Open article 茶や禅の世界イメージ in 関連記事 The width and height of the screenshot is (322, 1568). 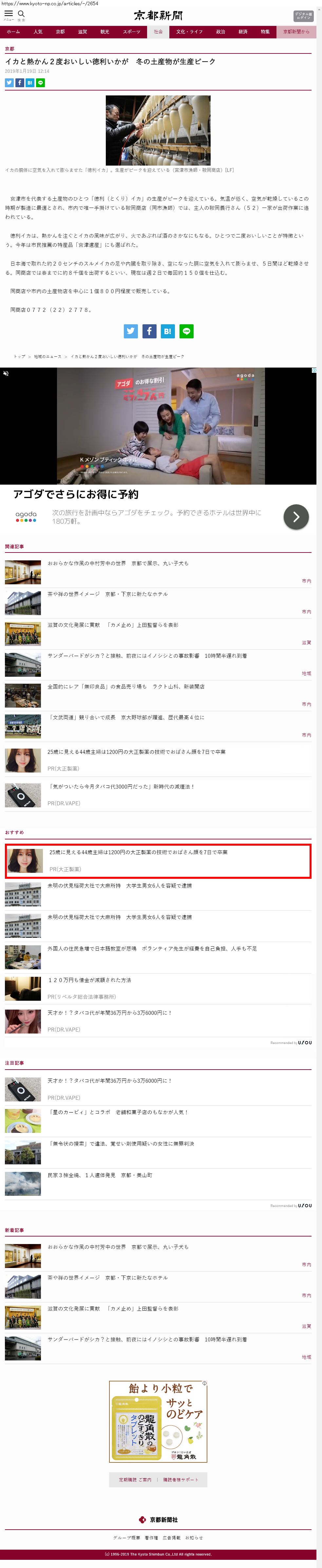coord(107,594)
